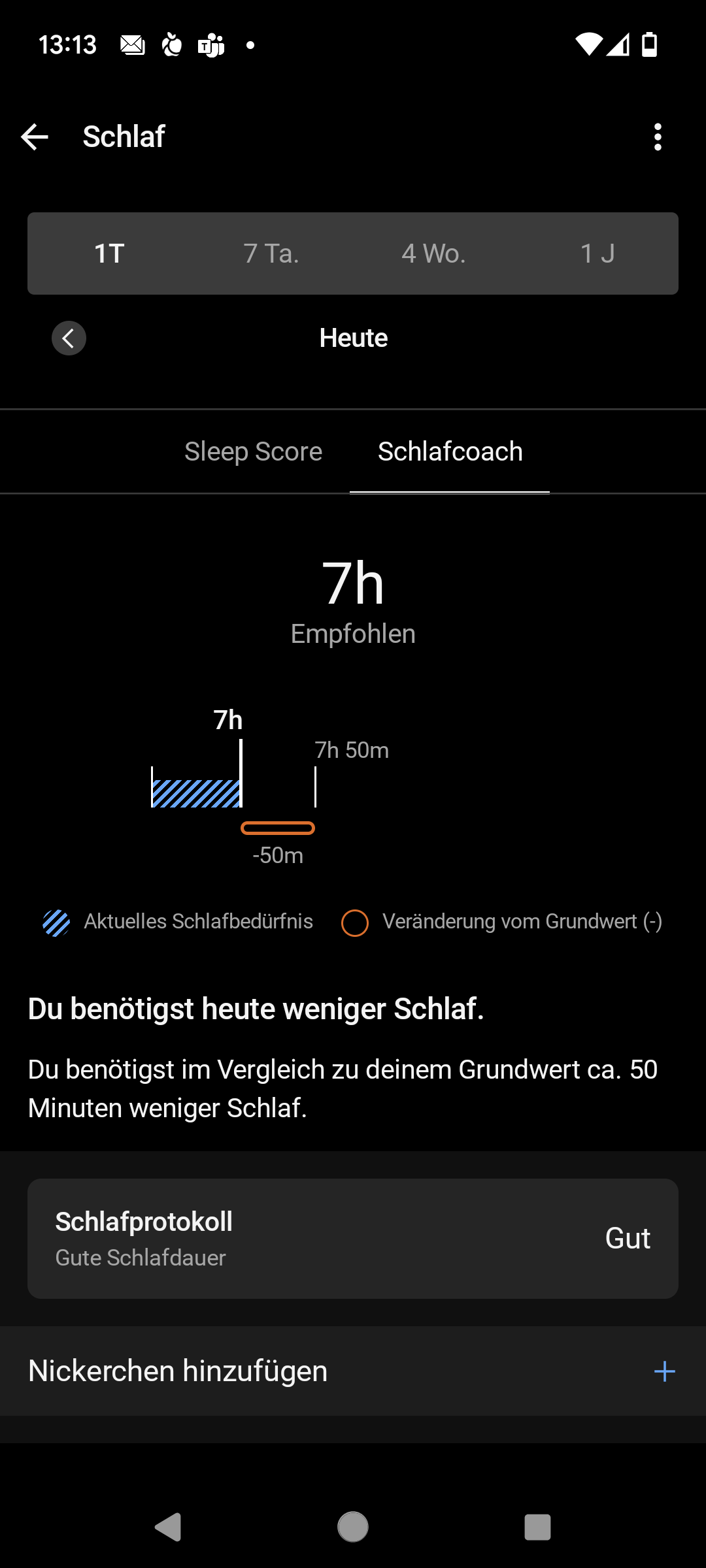Open the system recent apps view
The width and height of the screenshot is (706, 1568).
pos(537,1527)
